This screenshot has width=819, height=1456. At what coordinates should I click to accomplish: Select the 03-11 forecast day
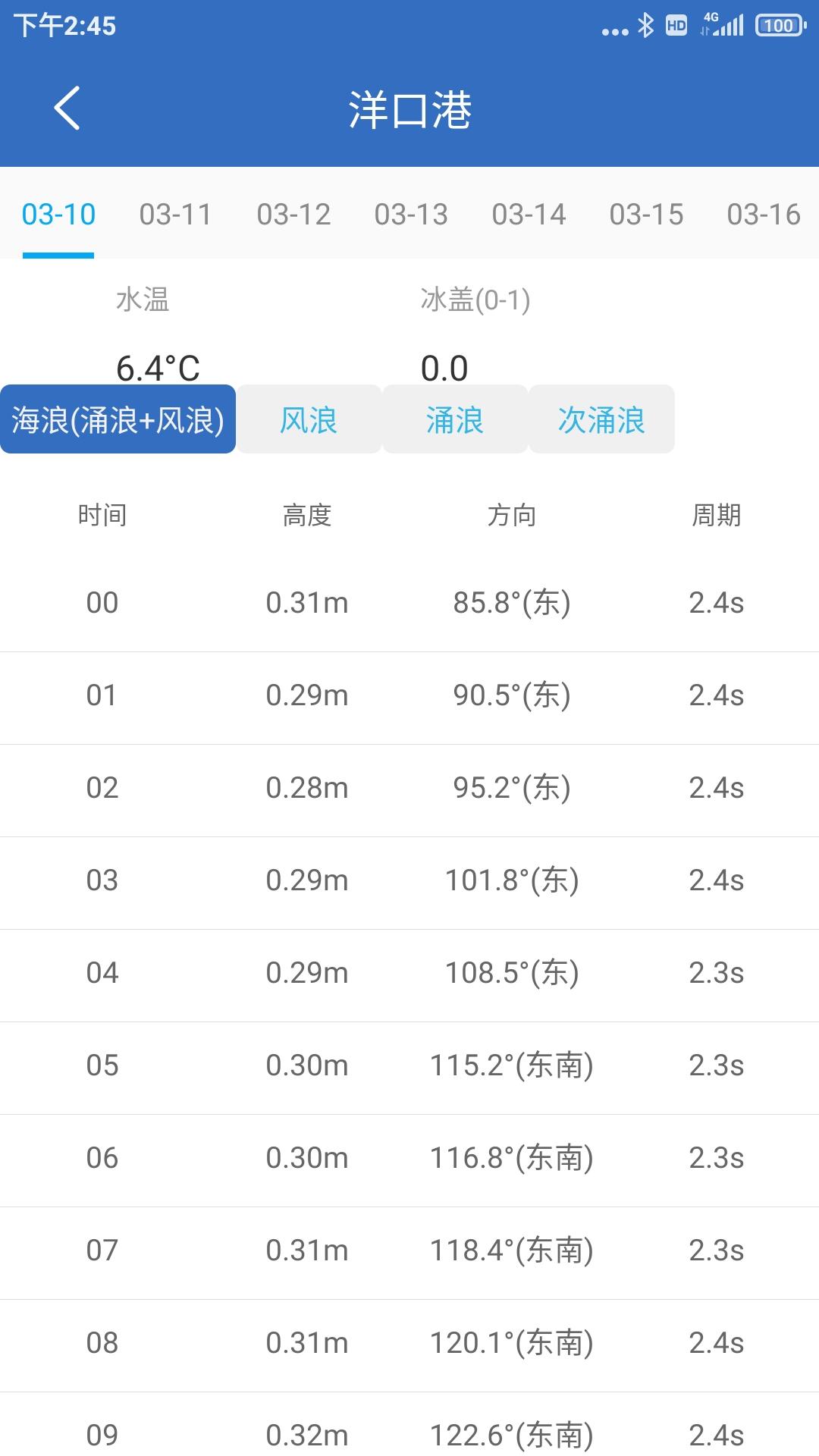click(177, 215)
